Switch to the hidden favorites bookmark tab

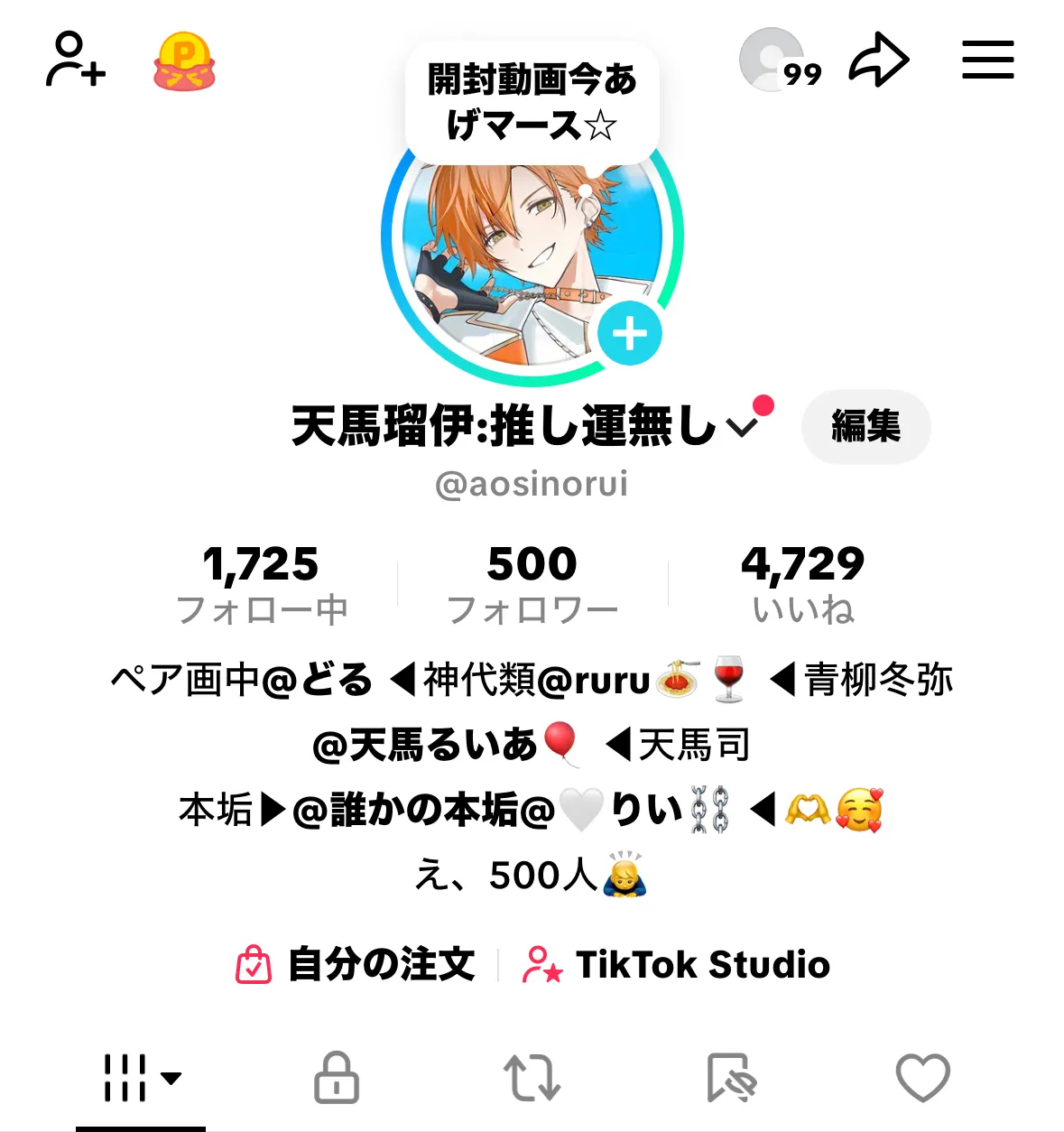(729, 1078)
